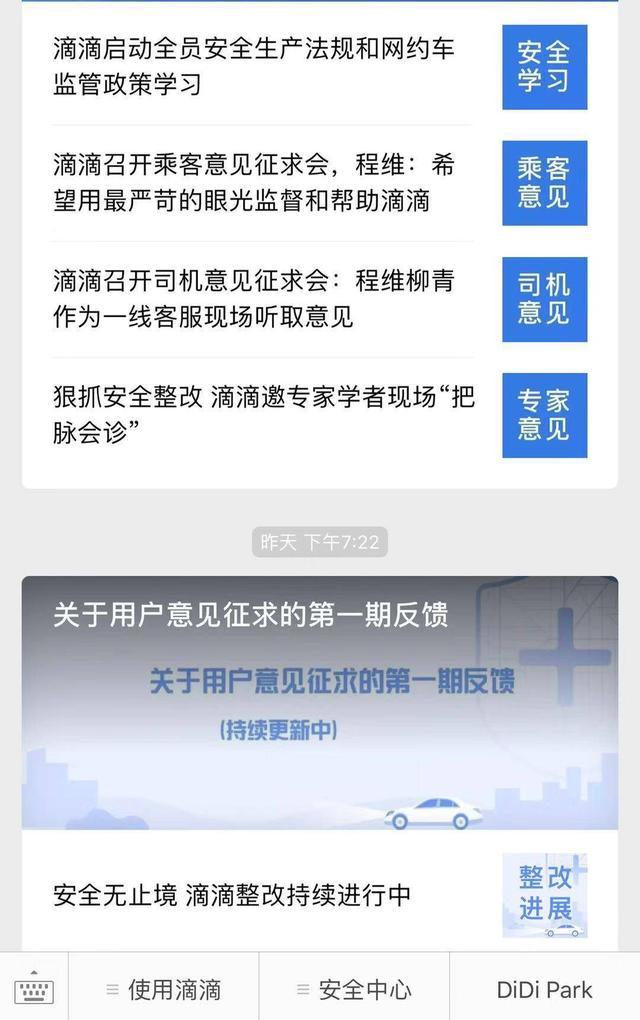Open the 司机意见征求会 article
Image resolution: width=640 pixels, height=1020 pixels.
[x=255, y=299]
